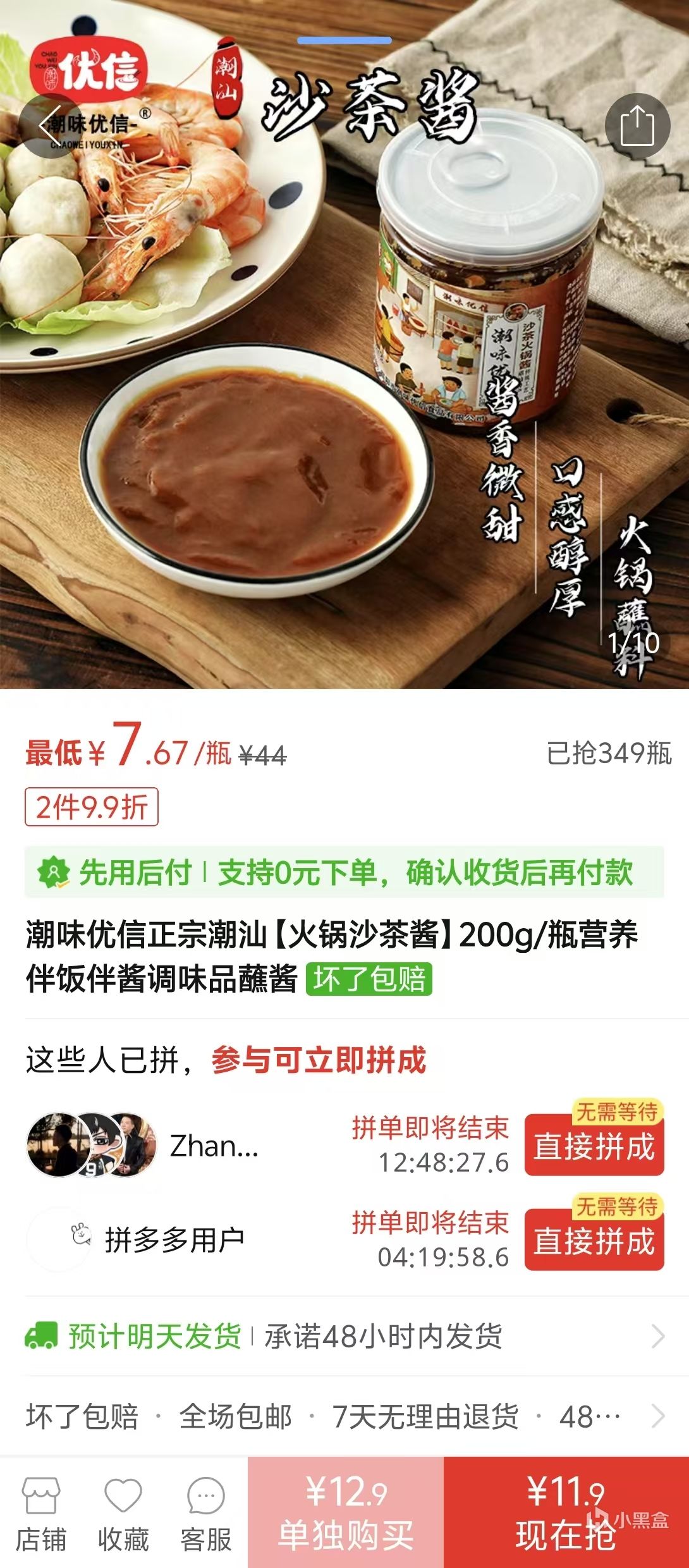The image size is (689, 1568).
Task: Tap the 2件9.9折 discount tag
Action: 92,807
